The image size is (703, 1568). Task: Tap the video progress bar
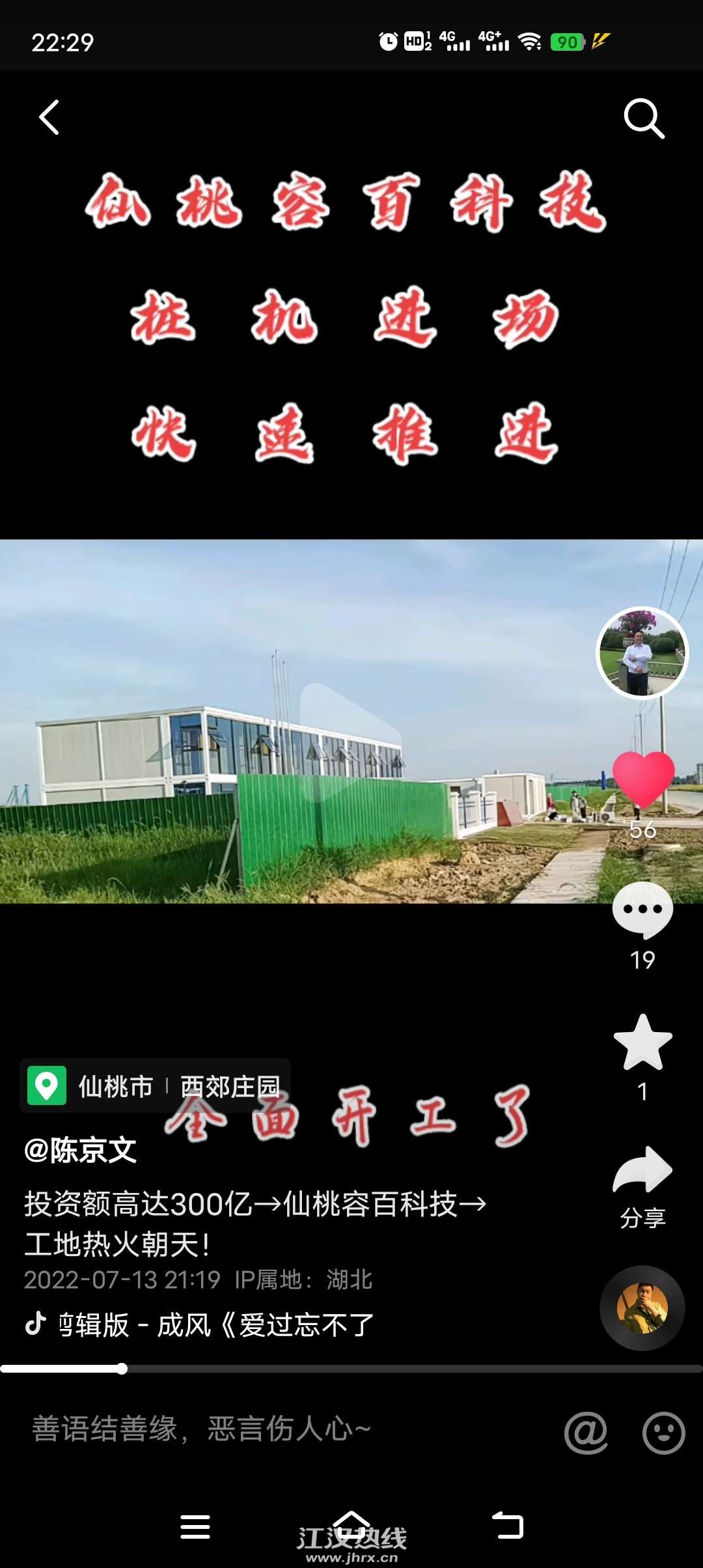(351, 1369)
